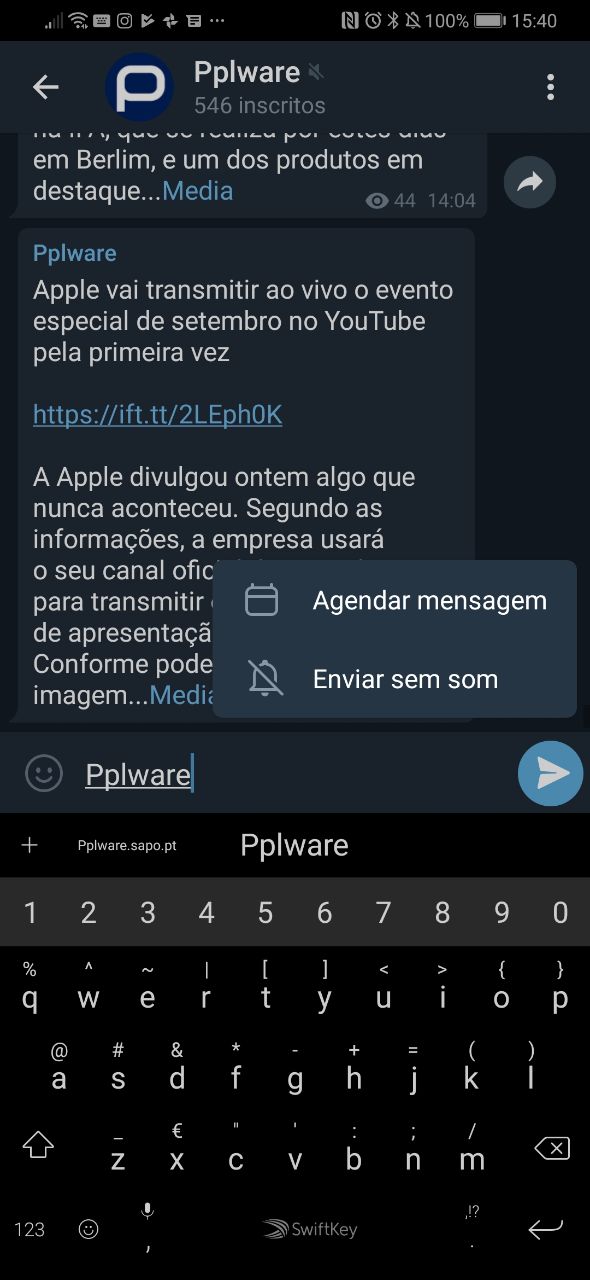Open the emoji picker in message field
The image size is (590, 1280).
coord(44,773)
